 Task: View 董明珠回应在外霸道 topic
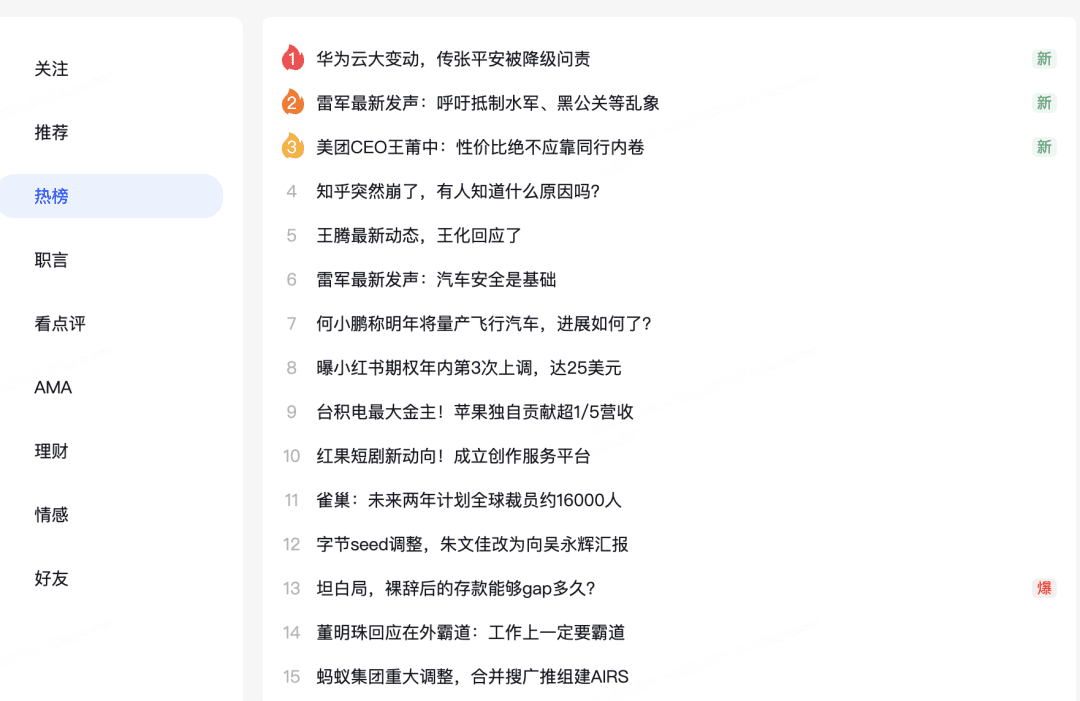(x=470, y=632)
